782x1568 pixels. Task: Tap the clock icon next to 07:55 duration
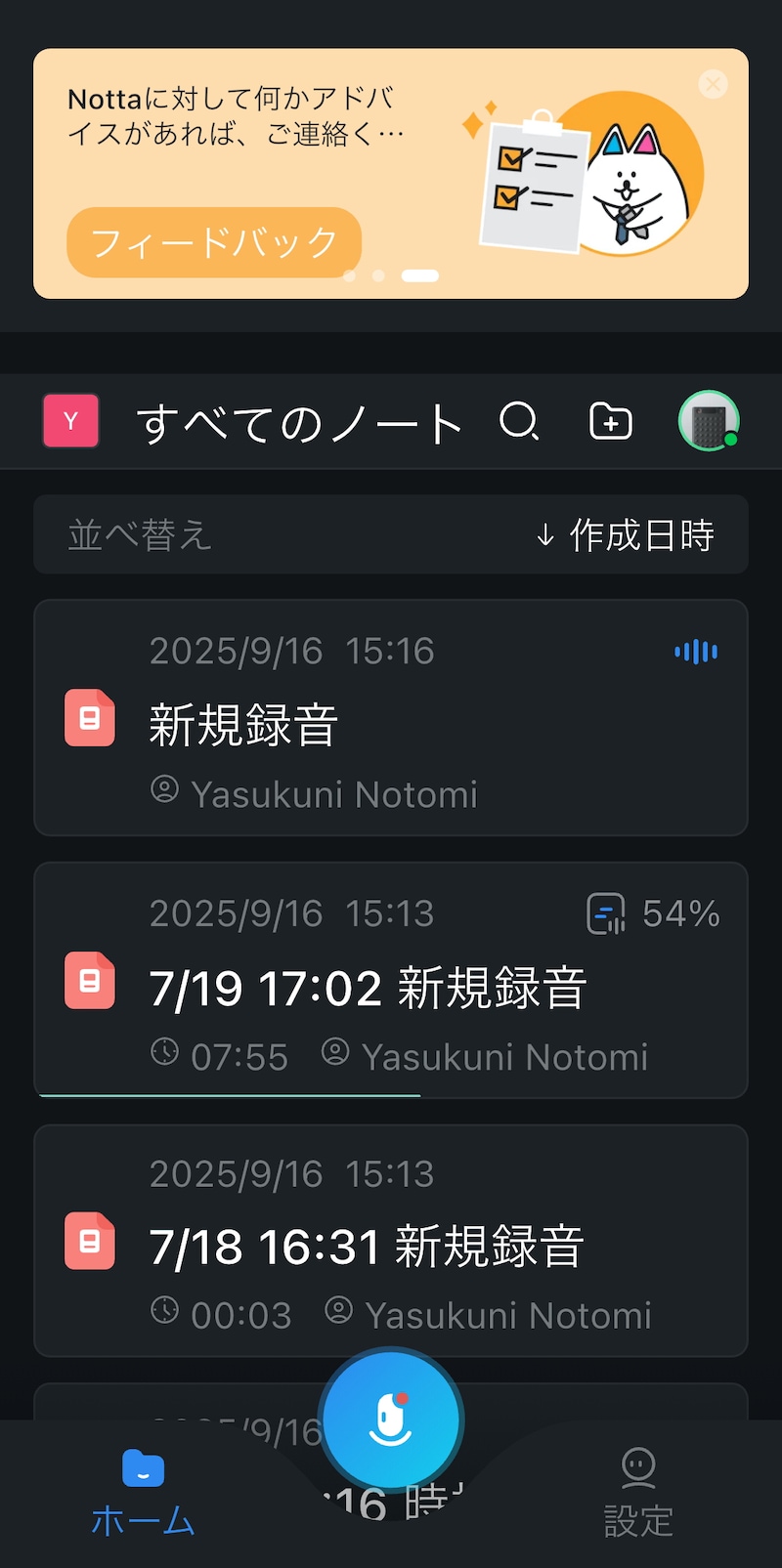pos(166,1055)
